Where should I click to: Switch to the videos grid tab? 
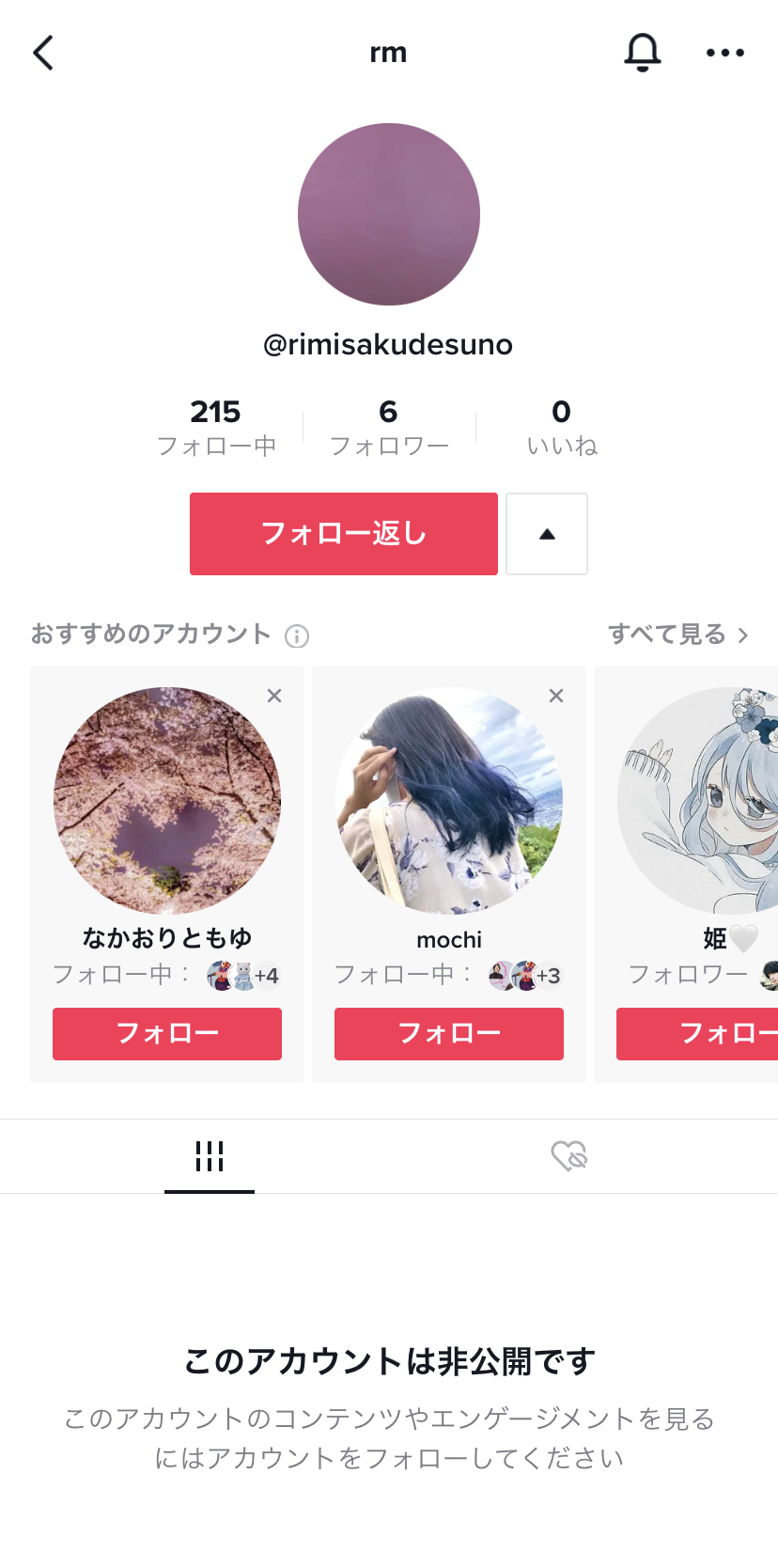point(210,1156)
